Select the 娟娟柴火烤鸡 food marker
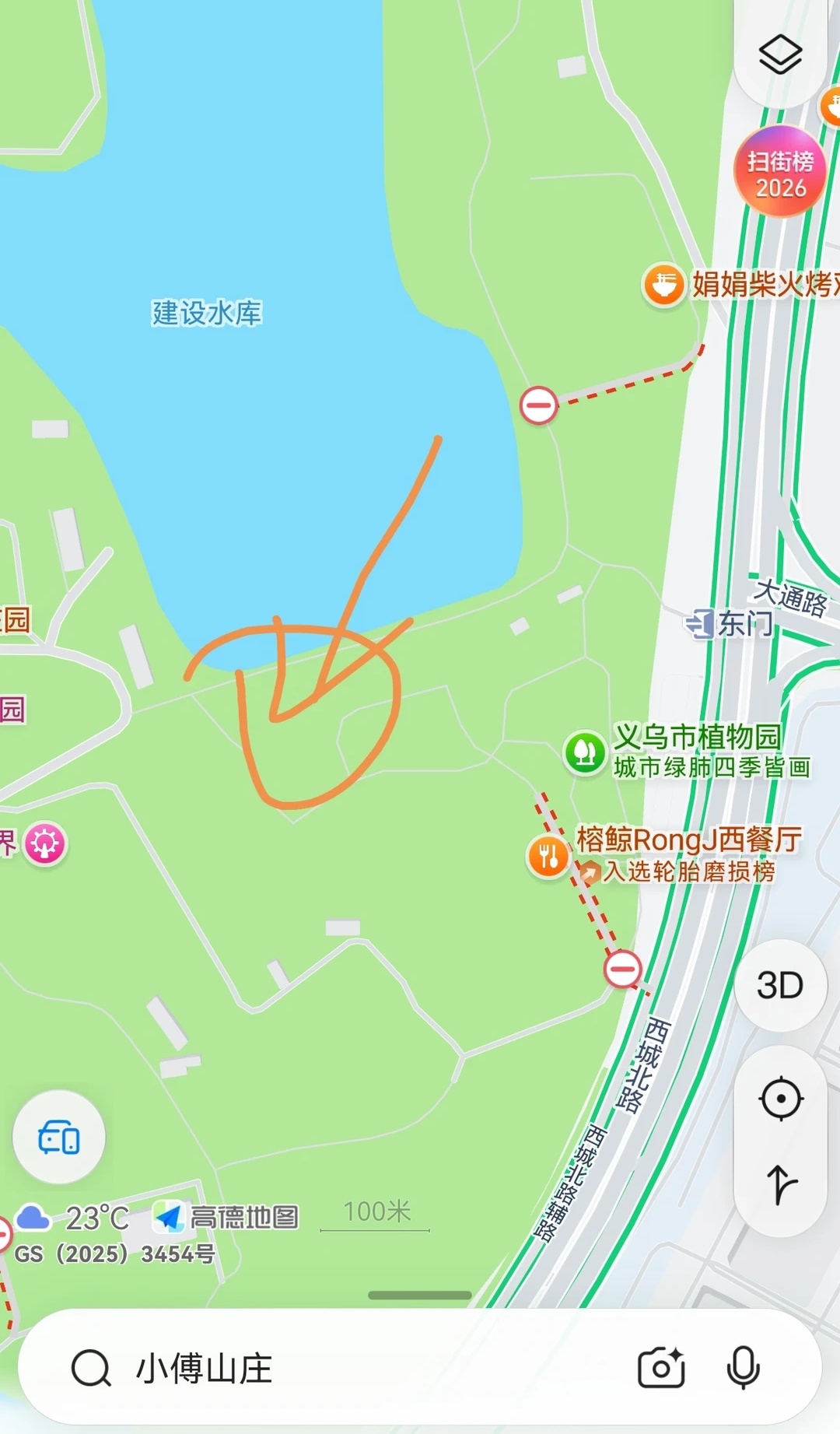This screenshot has height=1434, width=840. 663,285
